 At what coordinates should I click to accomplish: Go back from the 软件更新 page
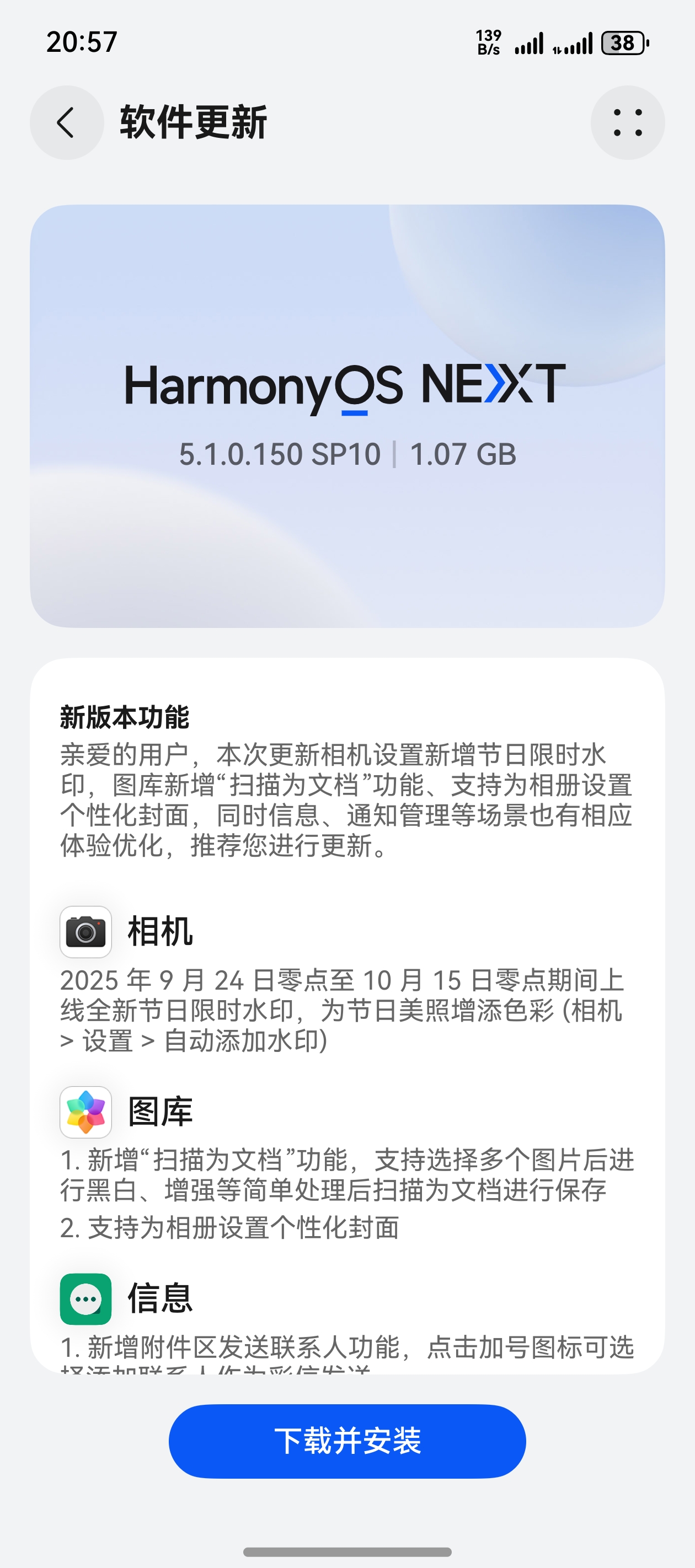pyautogui.click(x=66, y=122)
